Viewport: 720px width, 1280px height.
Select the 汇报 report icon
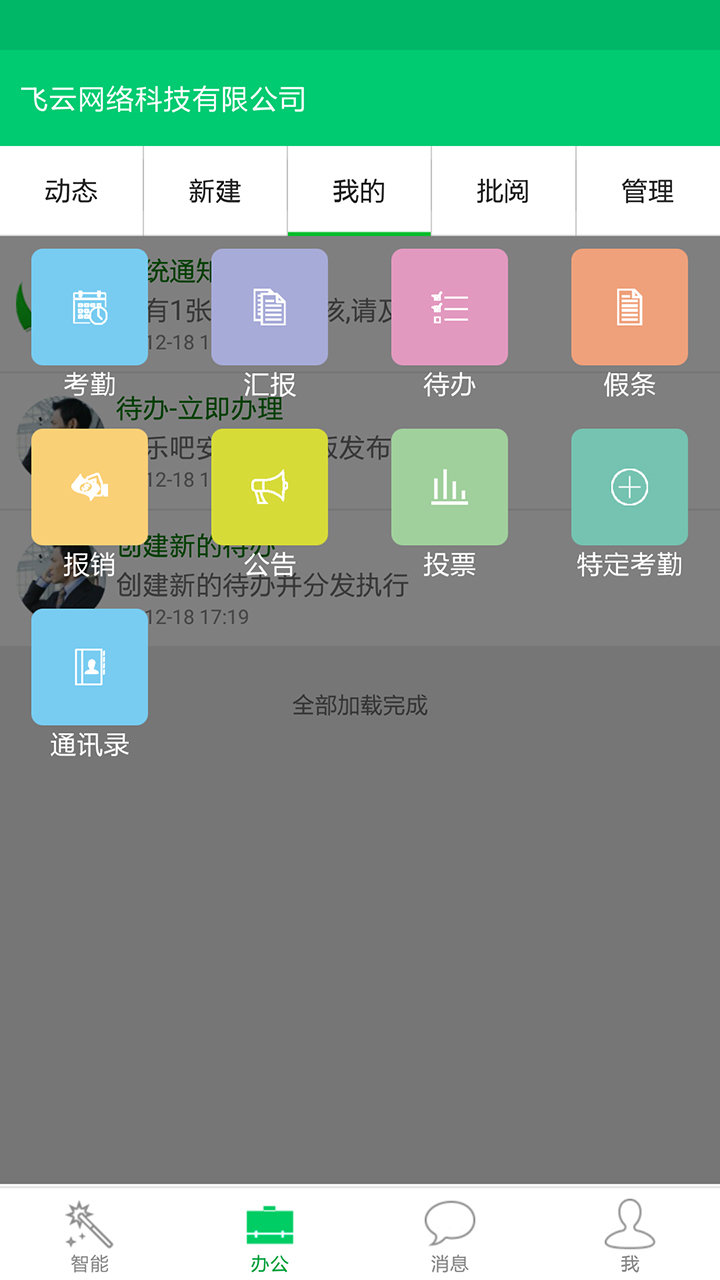click(x=269, y=307)
